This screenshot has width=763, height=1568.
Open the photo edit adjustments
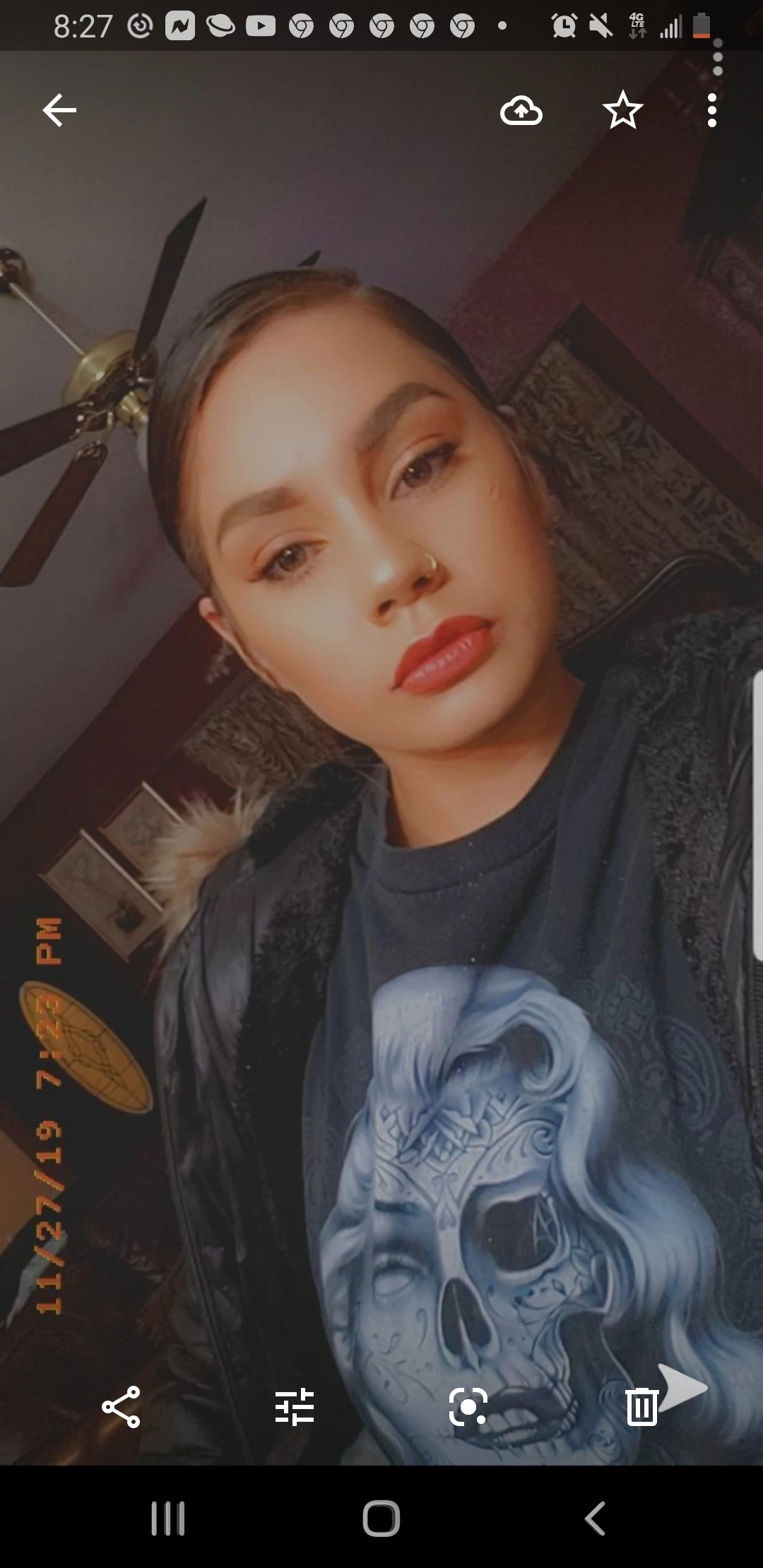294,1407
